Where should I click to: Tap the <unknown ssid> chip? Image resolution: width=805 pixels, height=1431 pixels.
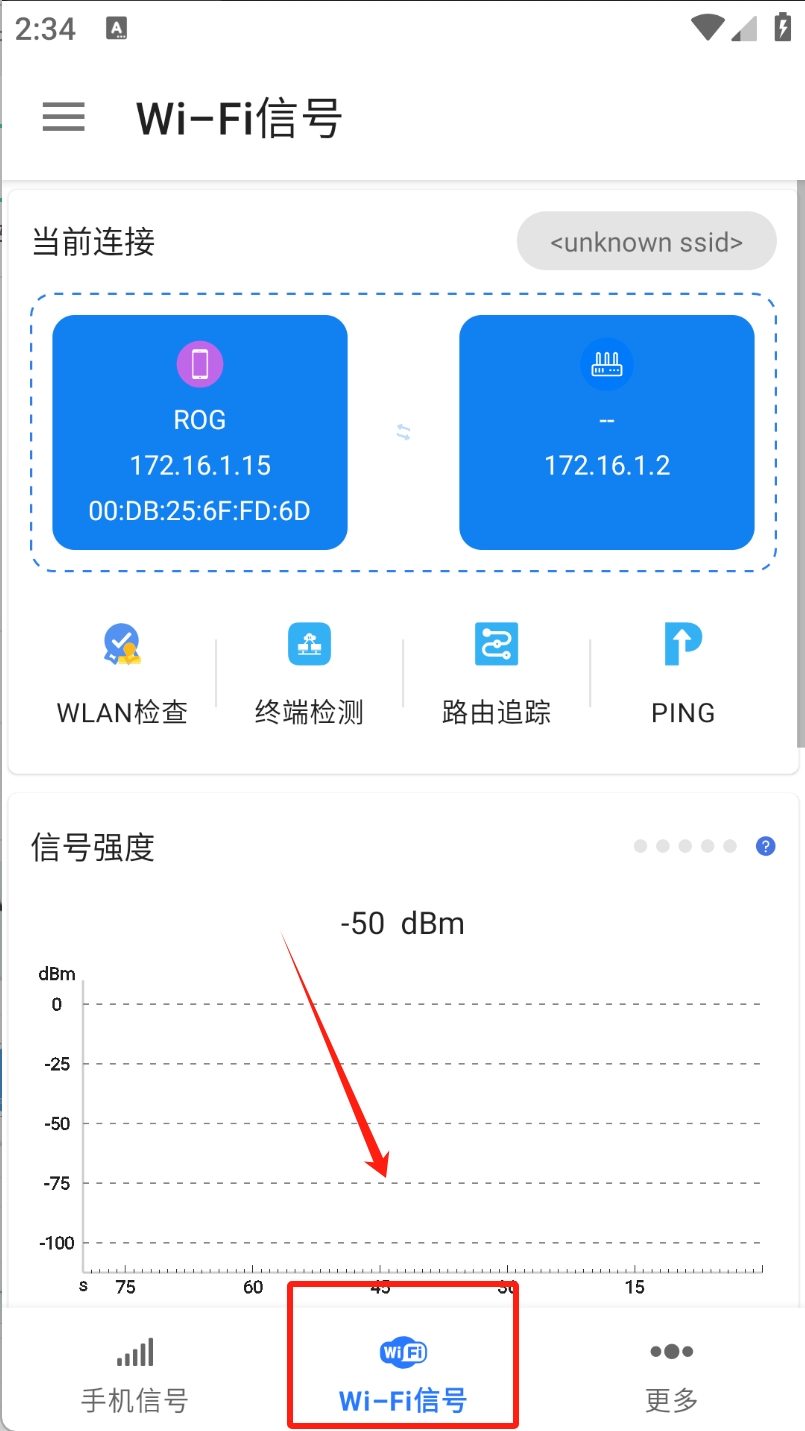pos(646,241)
